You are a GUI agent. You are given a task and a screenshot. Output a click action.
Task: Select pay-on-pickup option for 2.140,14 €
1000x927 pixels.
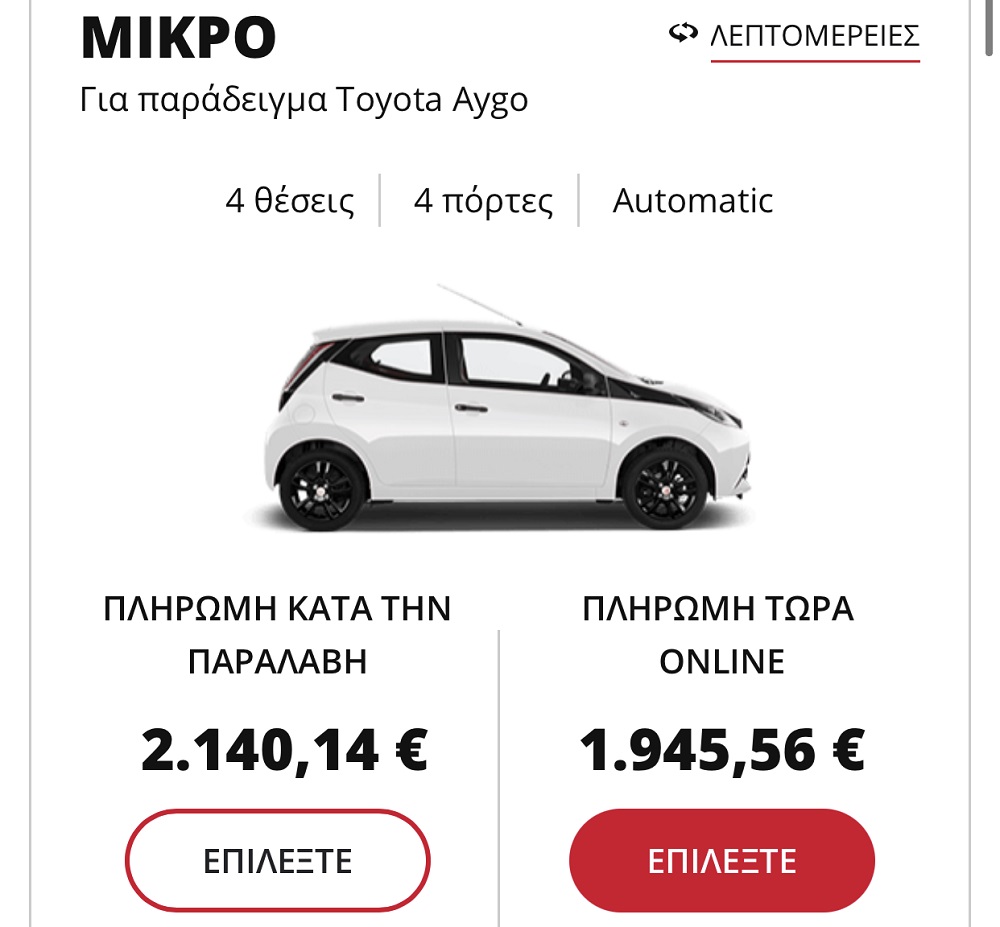click(x=277, y=861)
